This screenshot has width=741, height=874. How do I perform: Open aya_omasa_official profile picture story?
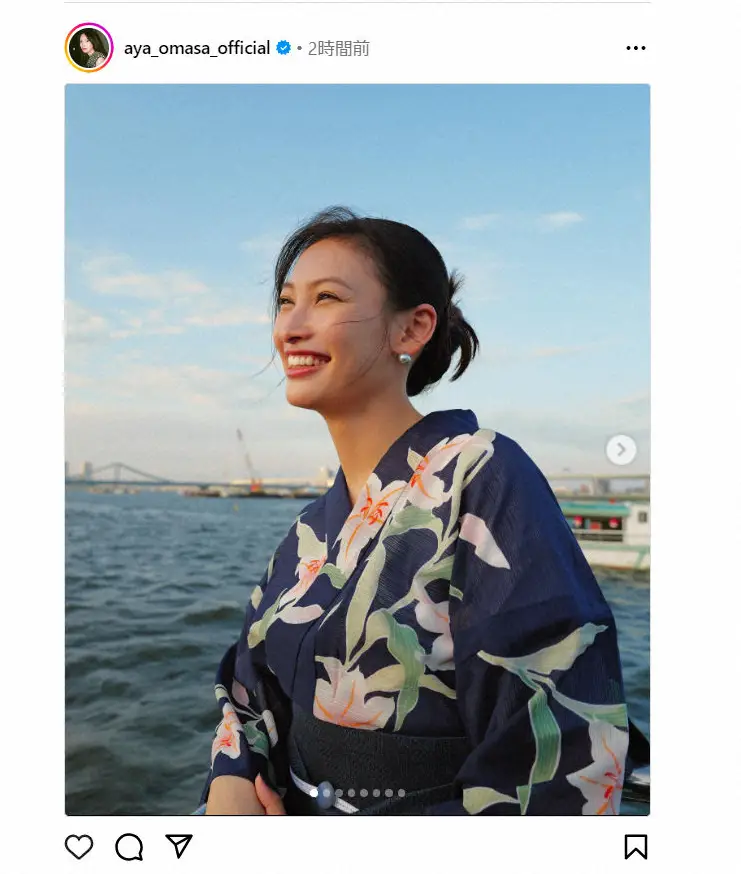click(89, 48)
